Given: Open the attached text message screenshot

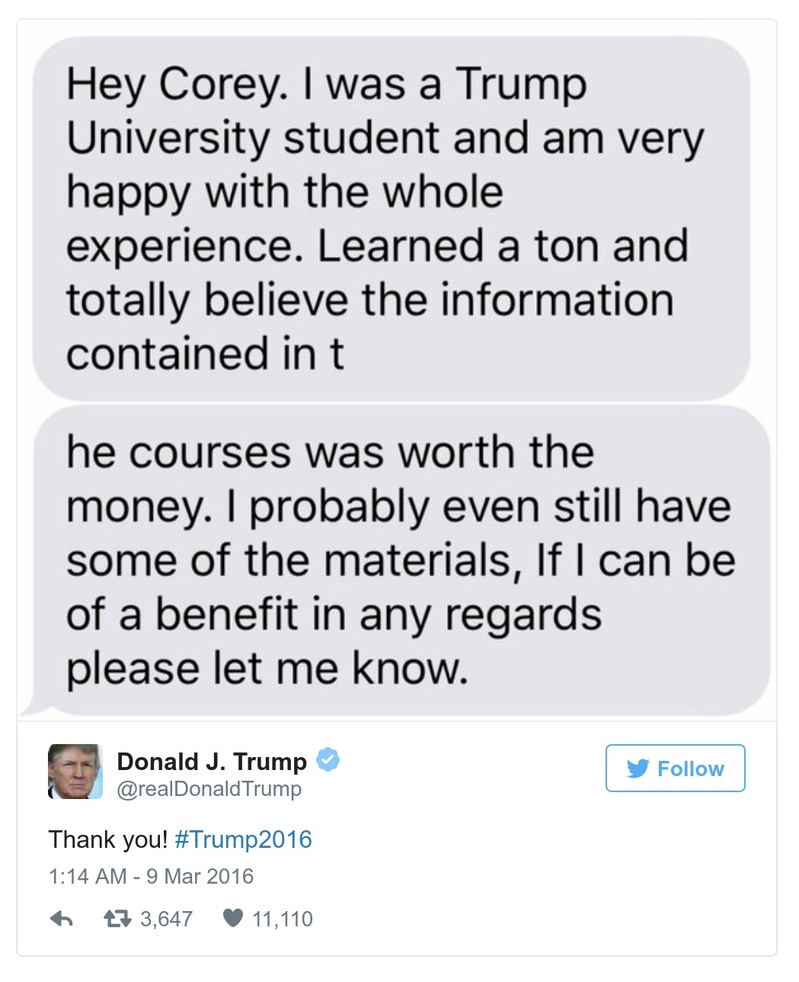Looking at the screenshot, I should click(398, 370).
